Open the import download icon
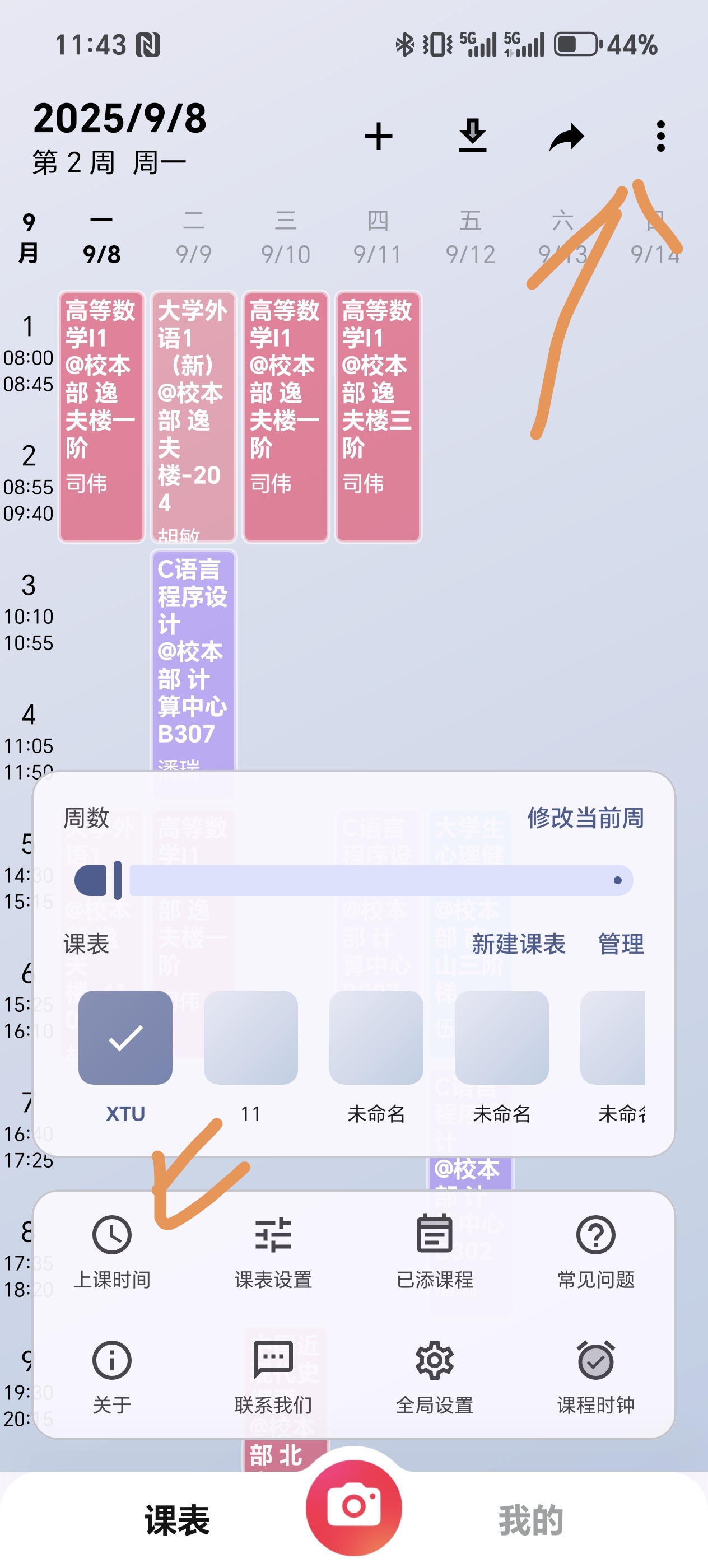 click(x=472, y=136)
